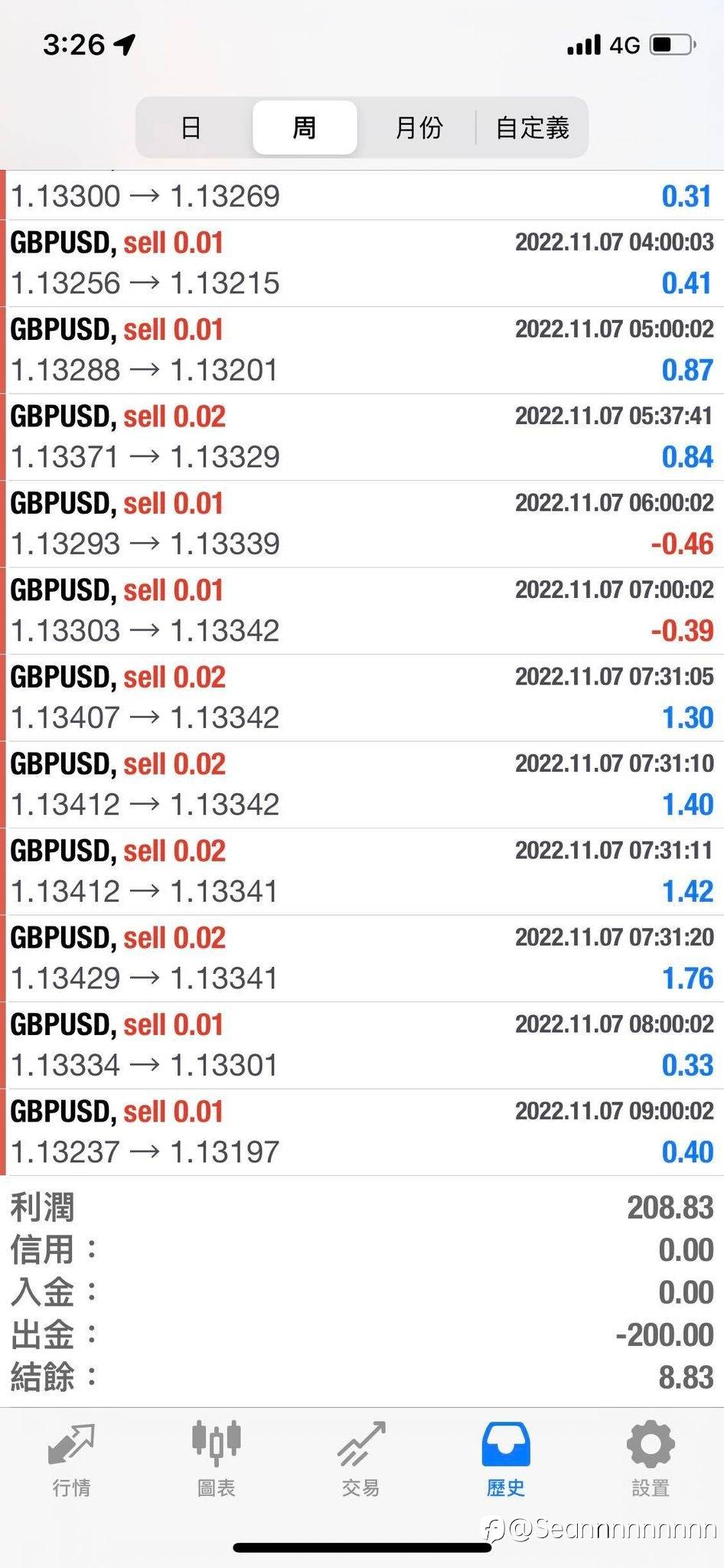This screenshot has height=1568, width=724.
Task: Choose the 自定義 custom period
Action: [532, 127]
